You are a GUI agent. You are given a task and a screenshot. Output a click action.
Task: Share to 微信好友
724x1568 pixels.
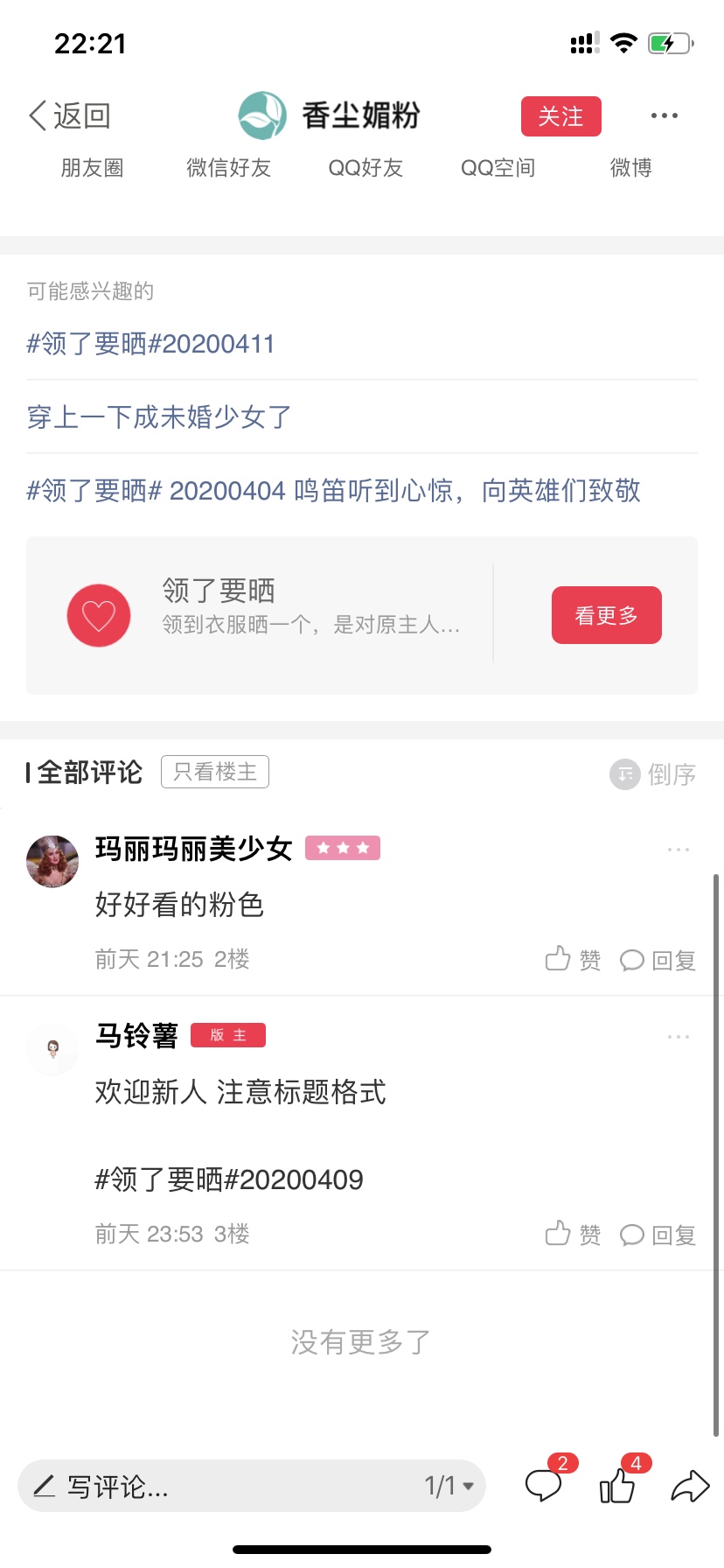[229, 167]
